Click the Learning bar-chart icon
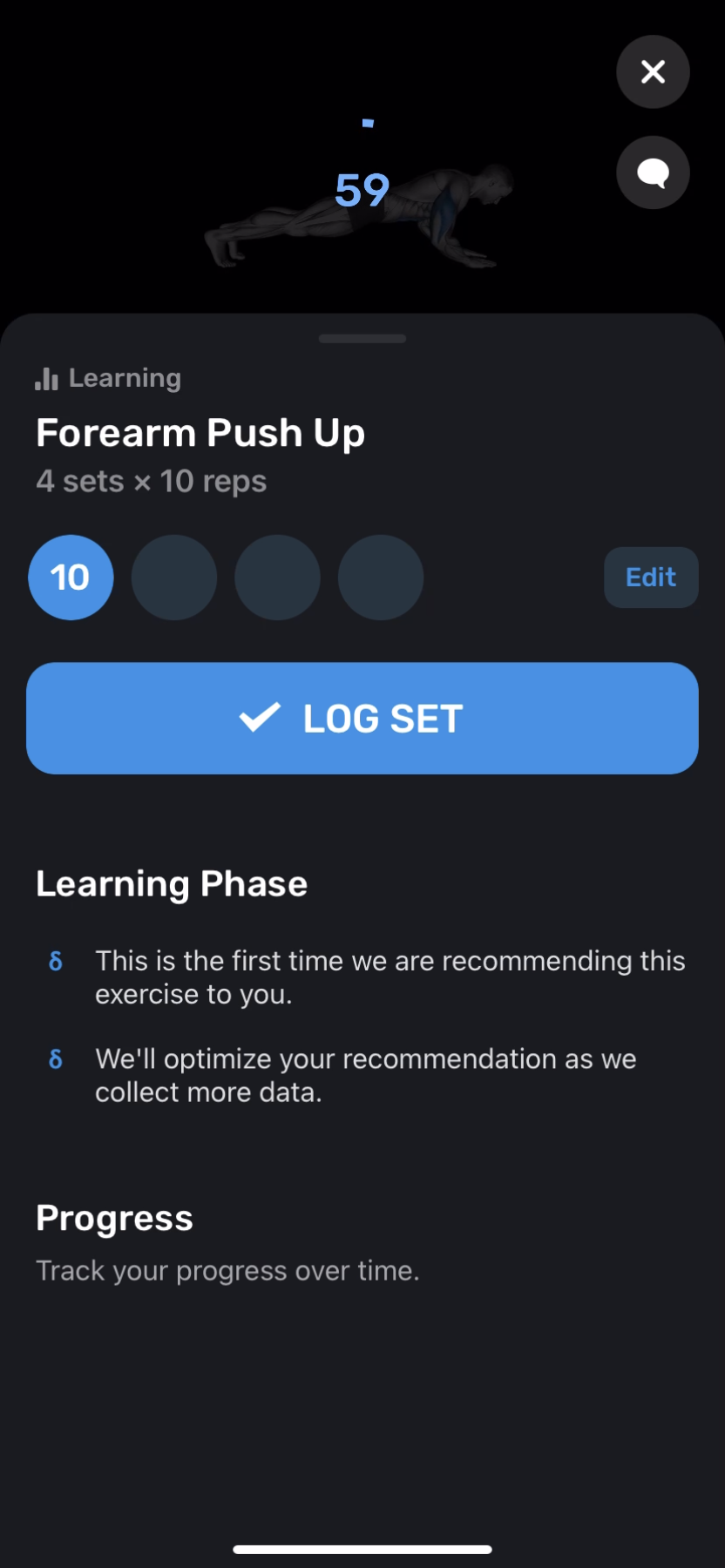Viewport: 725px width, 1568px height. coord(46,378)
